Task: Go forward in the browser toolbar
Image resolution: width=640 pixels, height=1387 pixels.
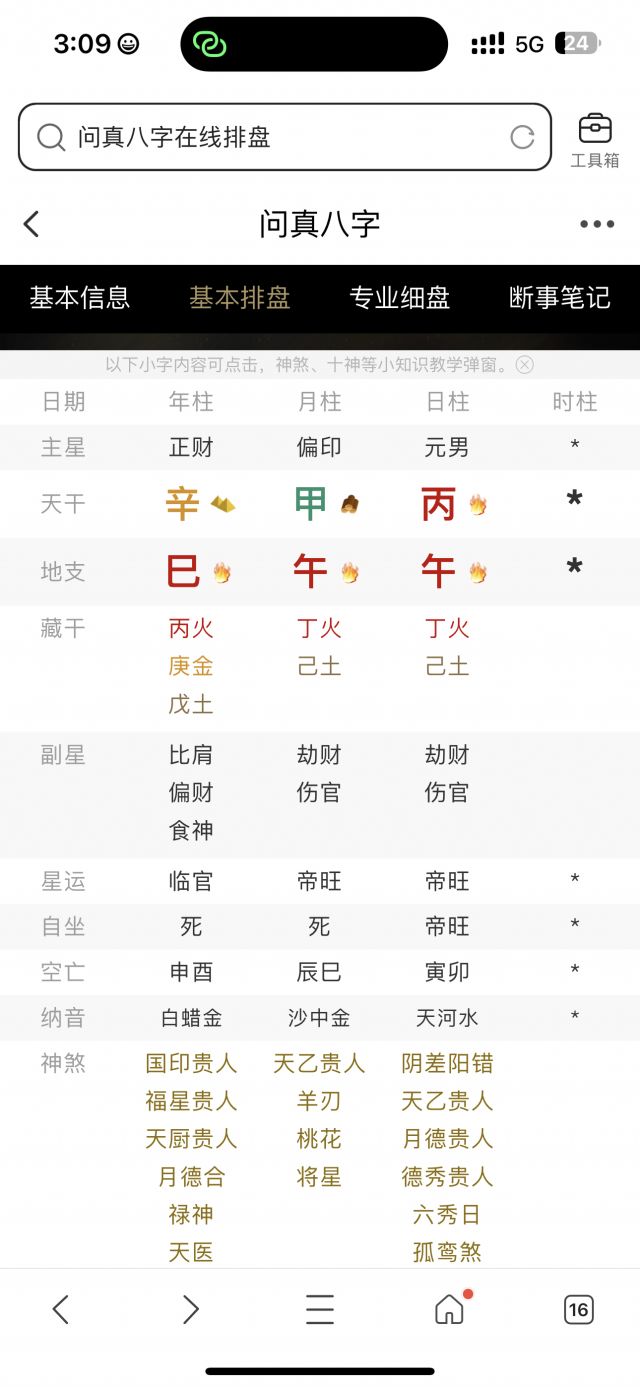Action: point(190,1309)
